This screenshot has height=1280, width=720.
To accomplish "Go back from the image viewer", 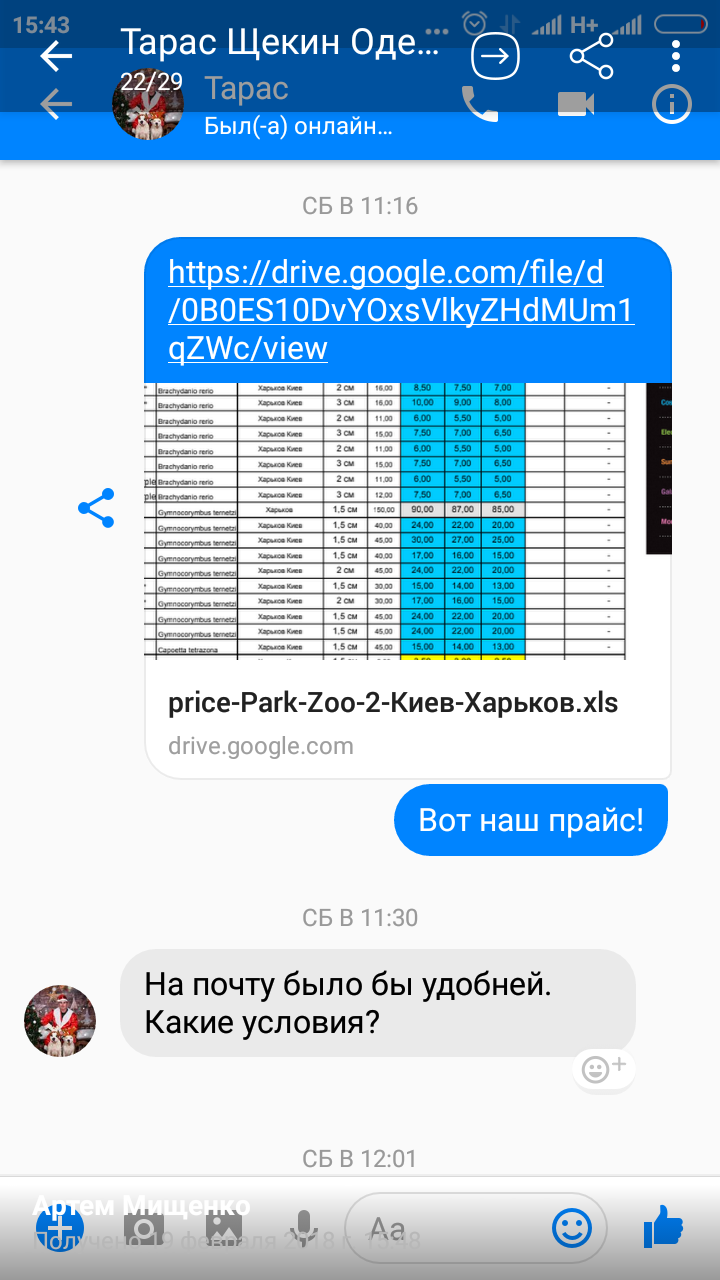I will 56,56.
